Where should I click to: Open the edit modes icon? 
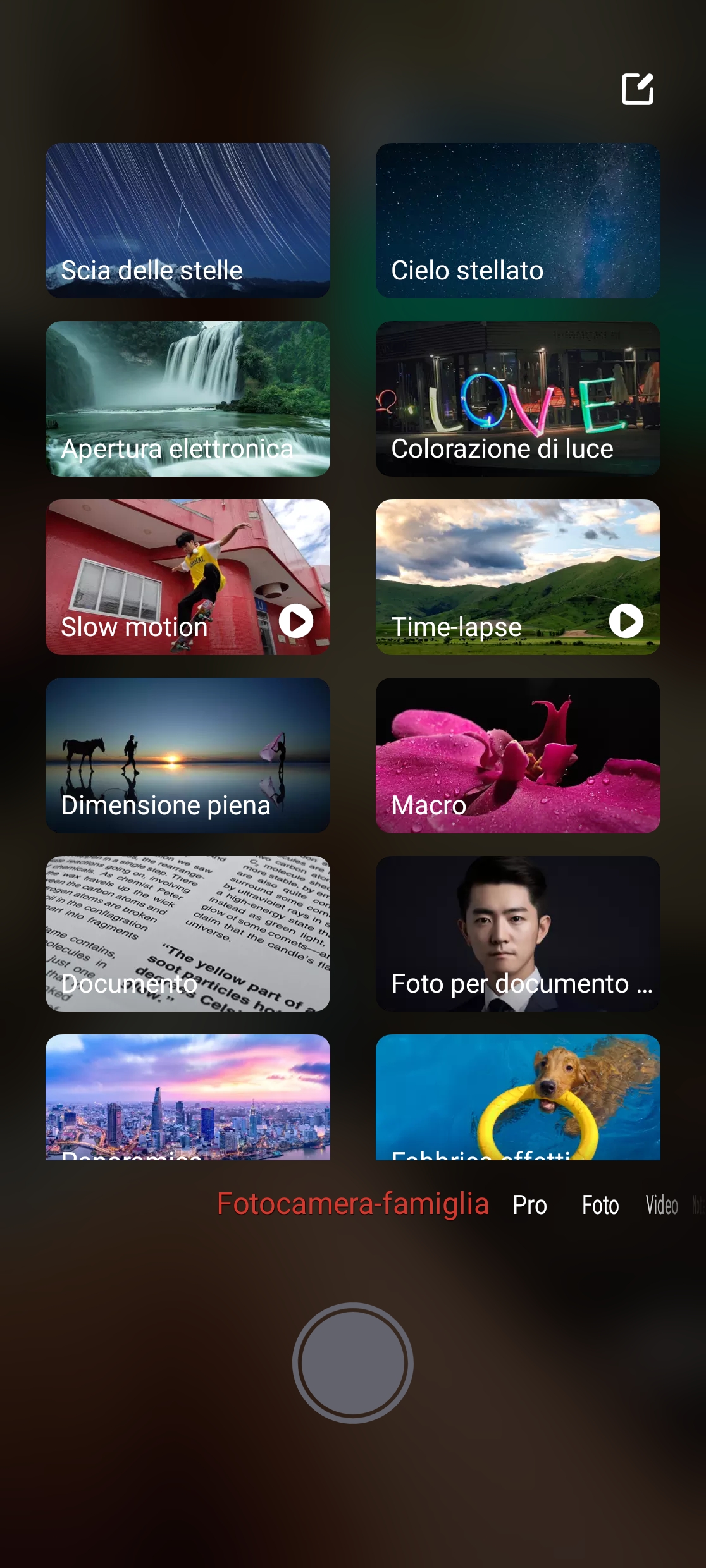(638, 89)
